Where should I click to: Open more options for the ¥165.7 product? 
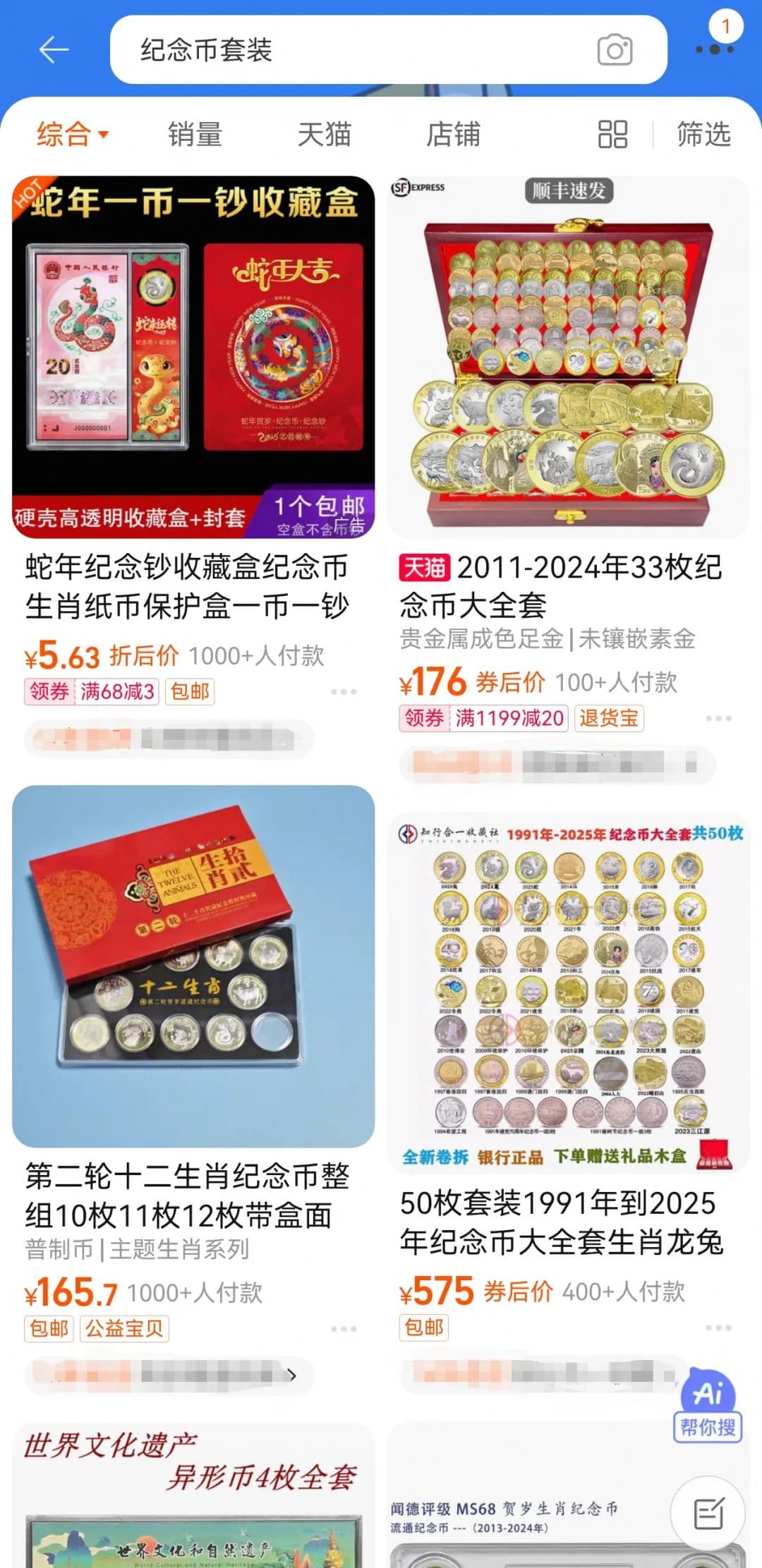[344, 1328]
